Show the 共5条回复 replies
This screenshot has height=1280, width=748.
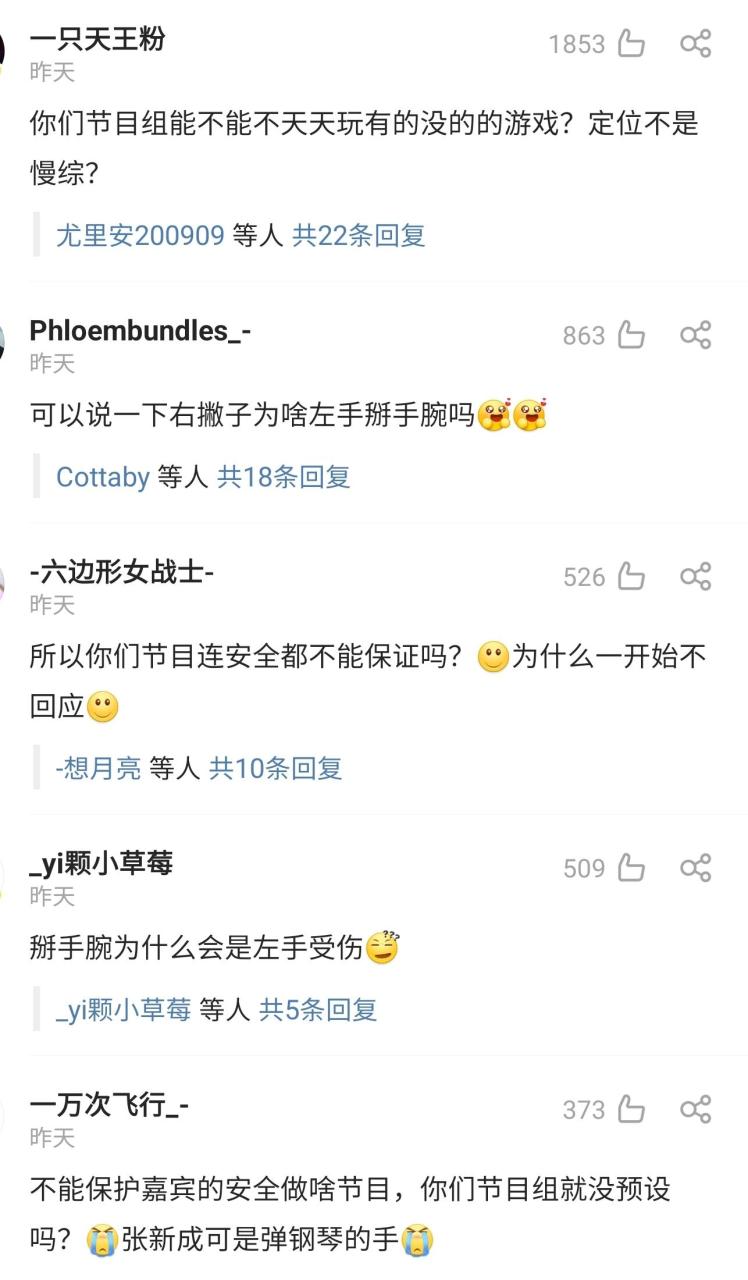pos(318,1010)
